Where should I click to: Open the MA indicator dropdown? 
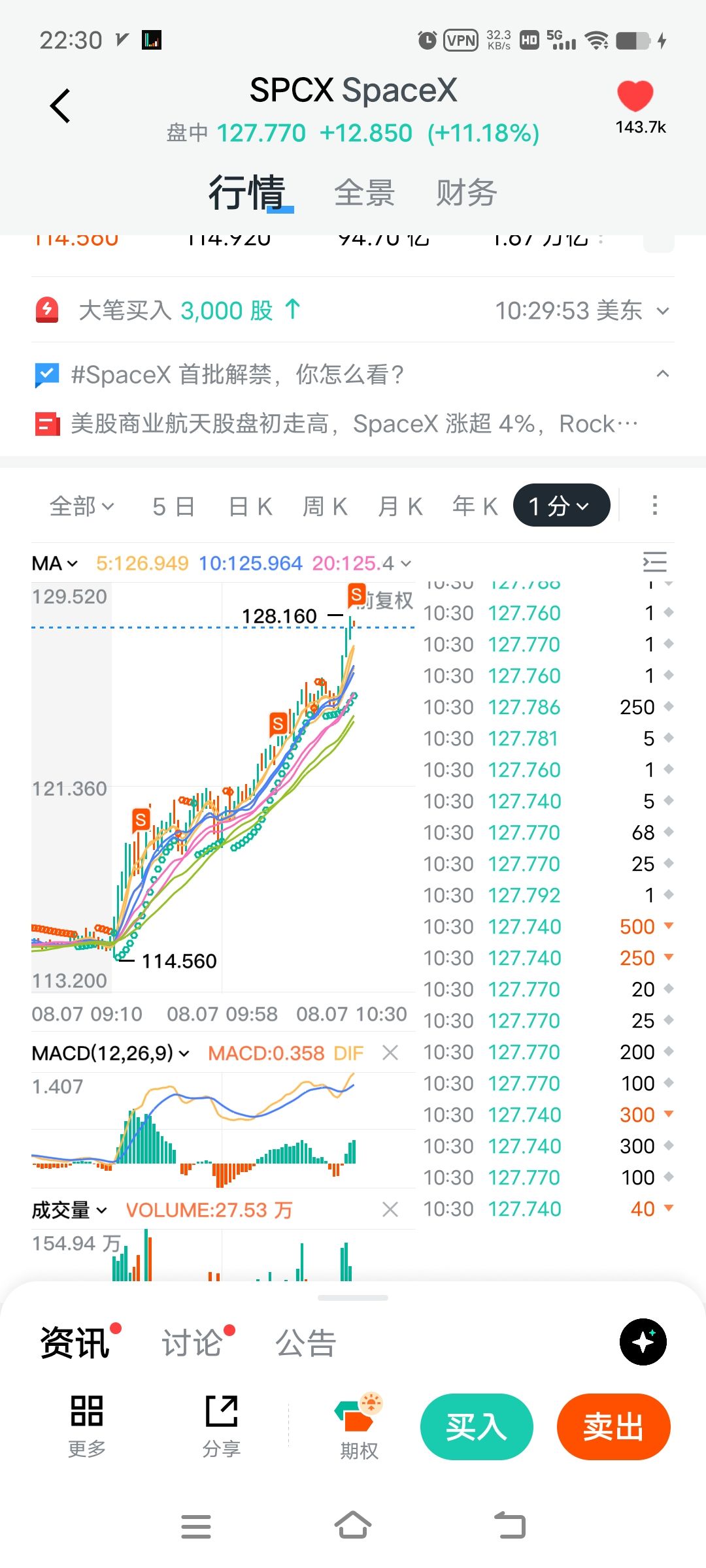(54, 563)
